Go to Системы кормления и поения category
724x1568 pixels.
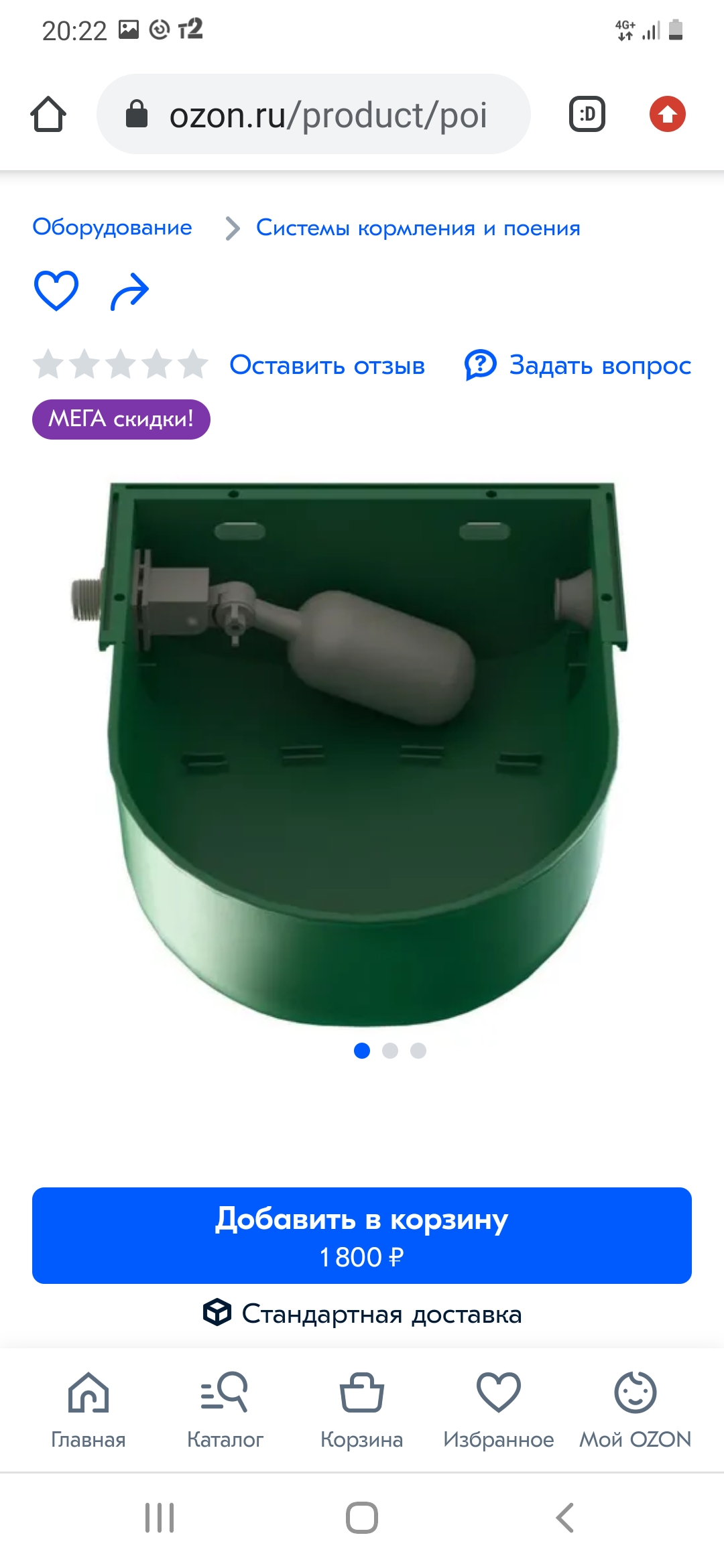418,228
